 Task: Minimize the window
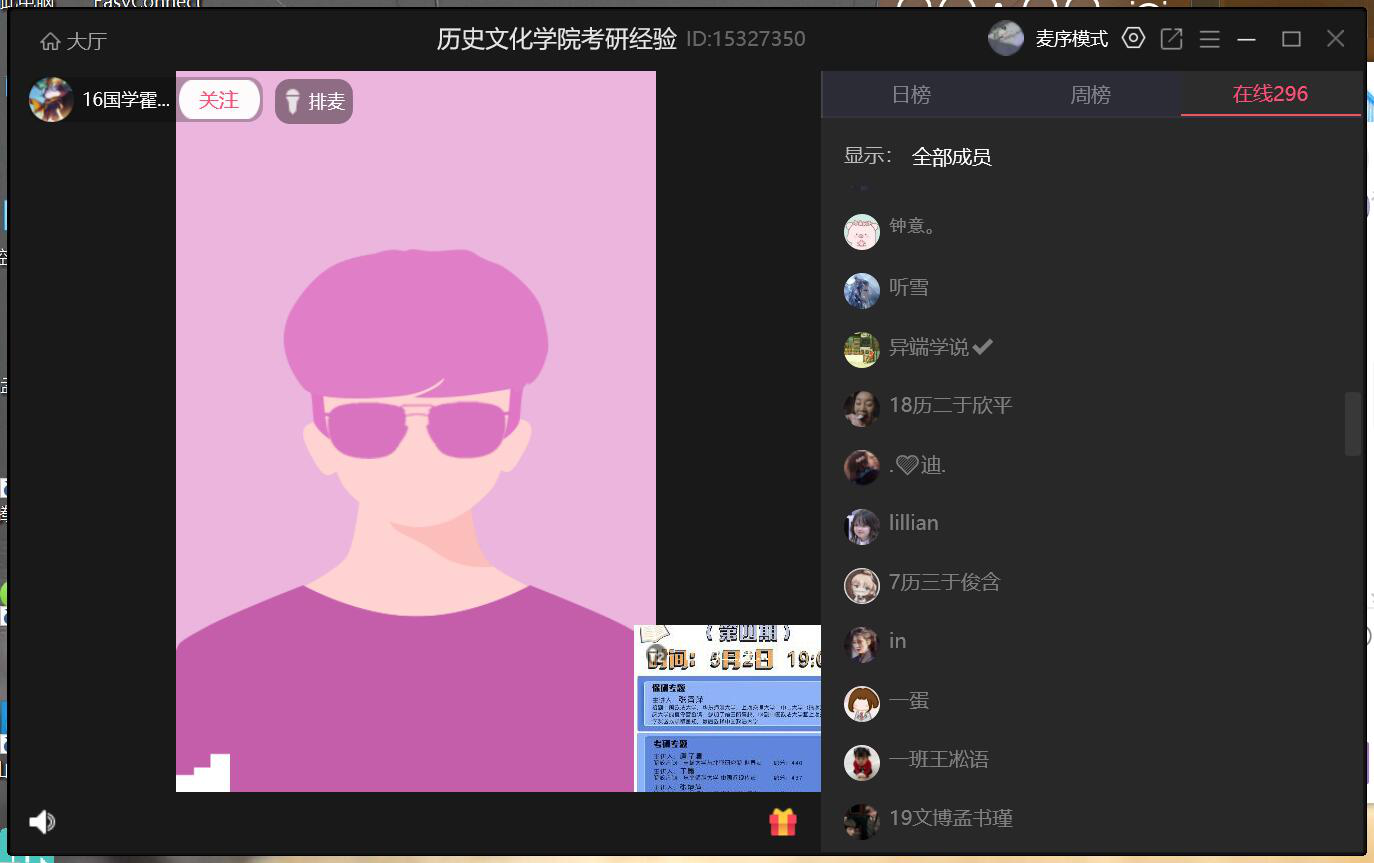1246,39
